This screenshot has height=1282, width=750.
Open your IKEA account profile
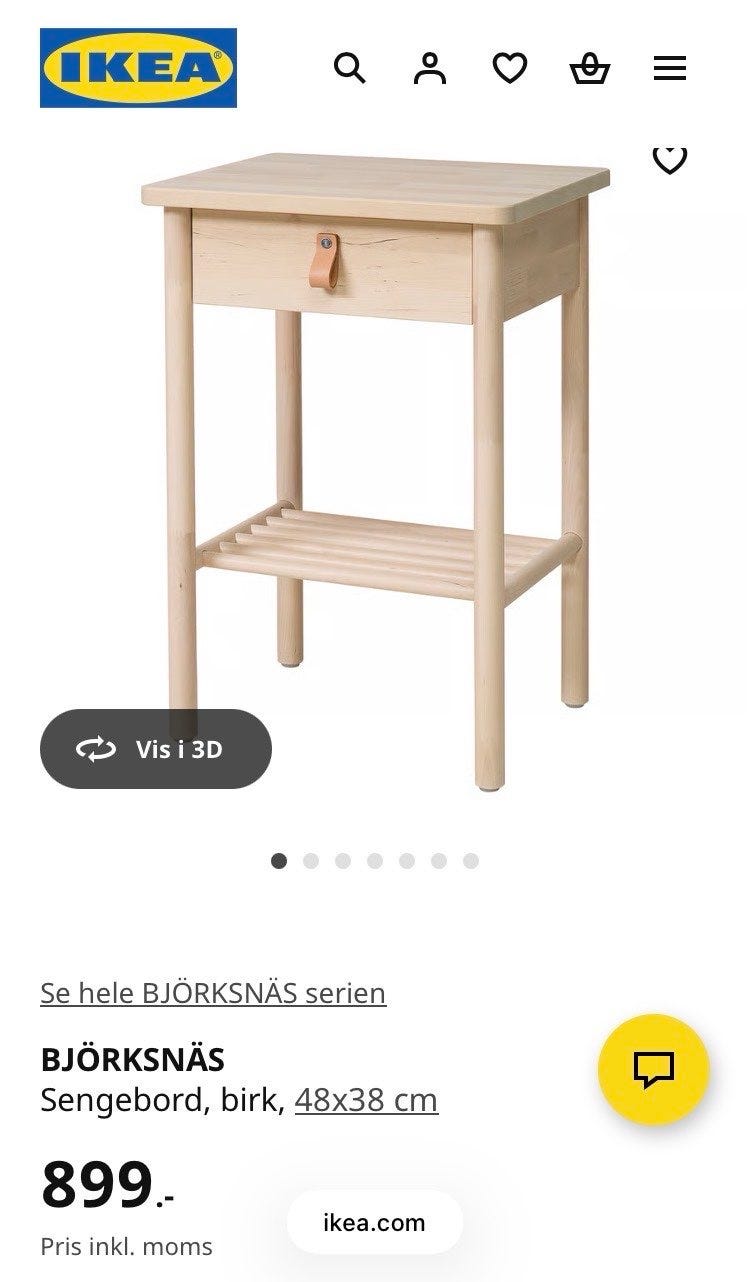tap(430, 68)
